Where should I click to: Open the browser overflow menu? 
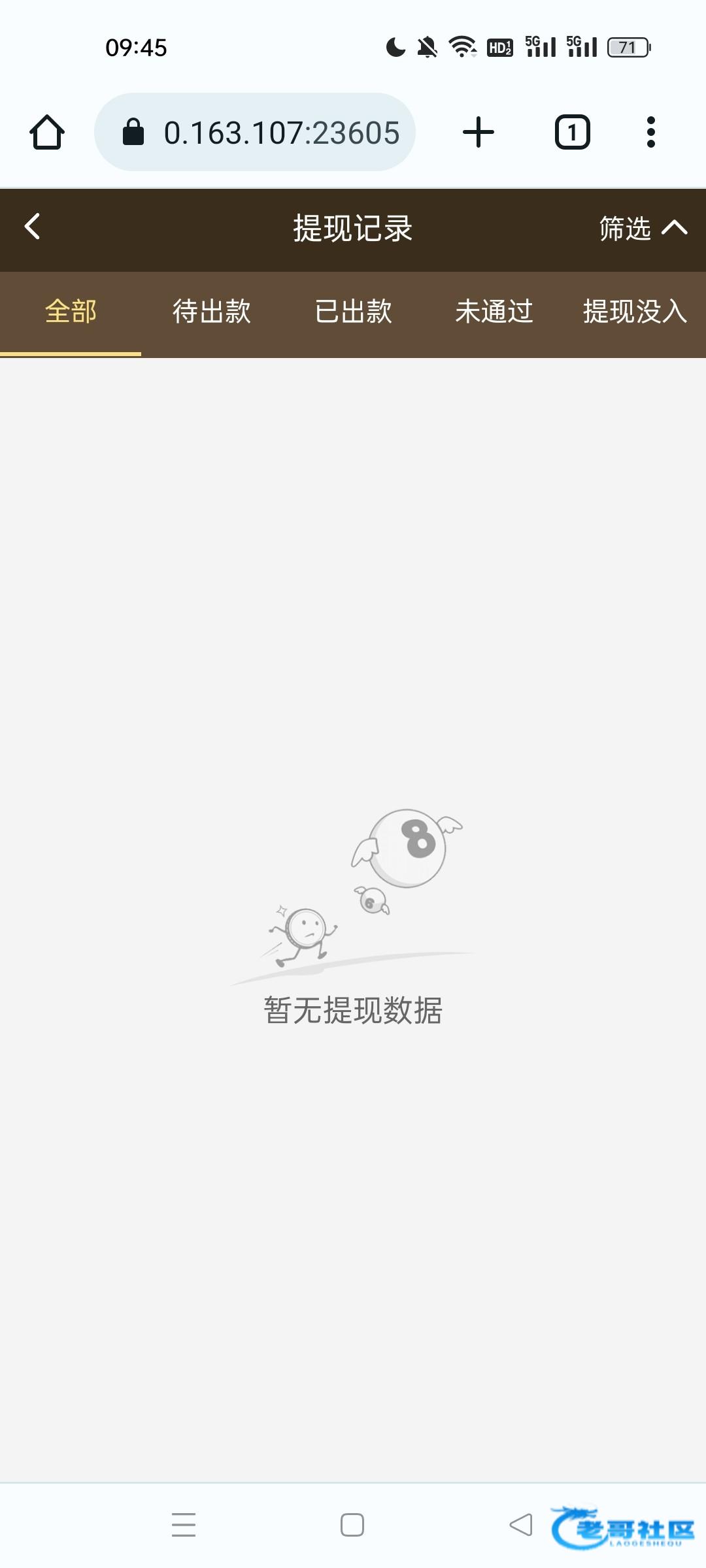coord(650,133)
